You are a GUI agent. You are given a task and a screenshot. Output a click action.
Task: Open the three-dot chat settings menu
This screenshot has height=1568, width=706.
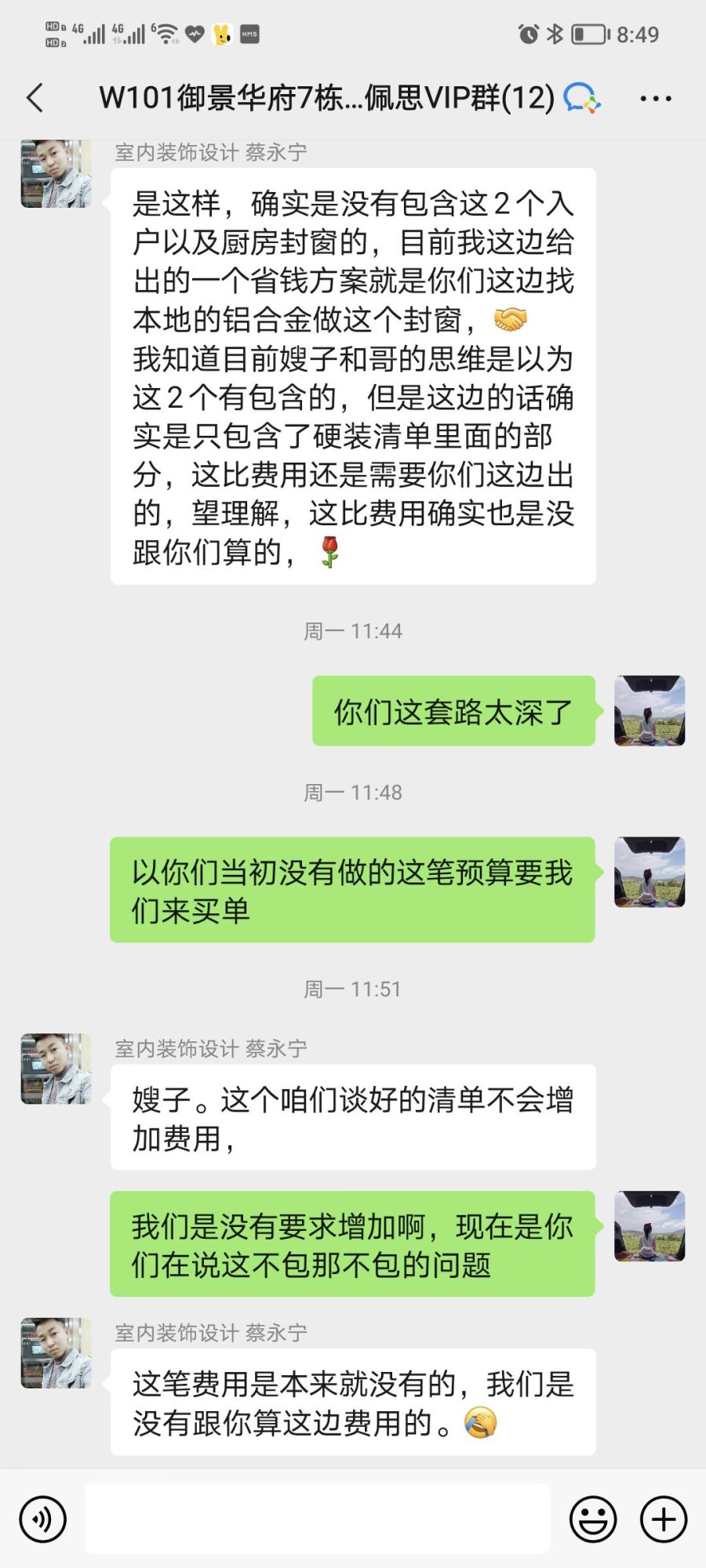[655, 99]
